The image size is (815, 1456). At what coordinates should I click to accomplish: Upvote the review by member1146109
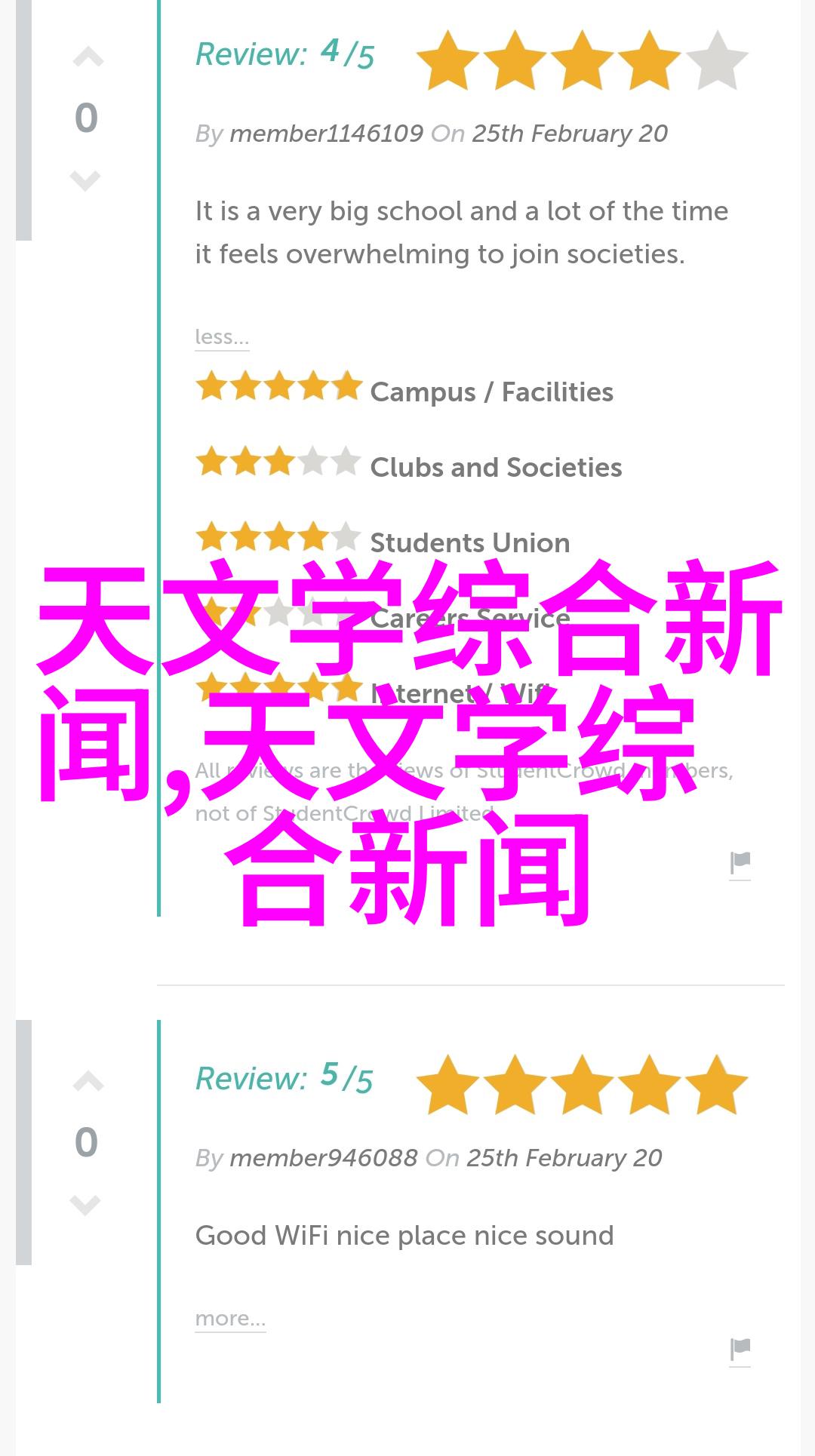(88, 57)
